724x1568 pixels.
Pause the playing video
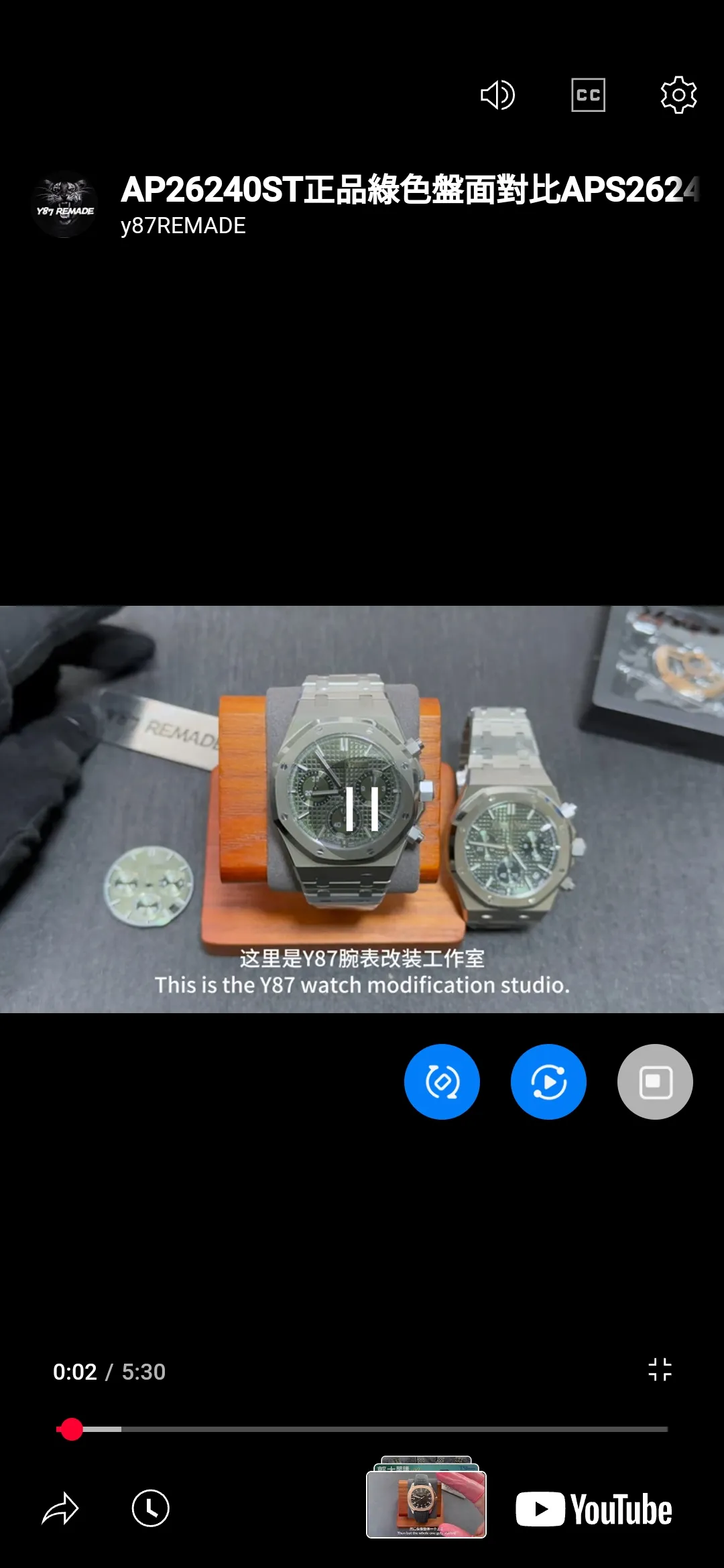362,809
